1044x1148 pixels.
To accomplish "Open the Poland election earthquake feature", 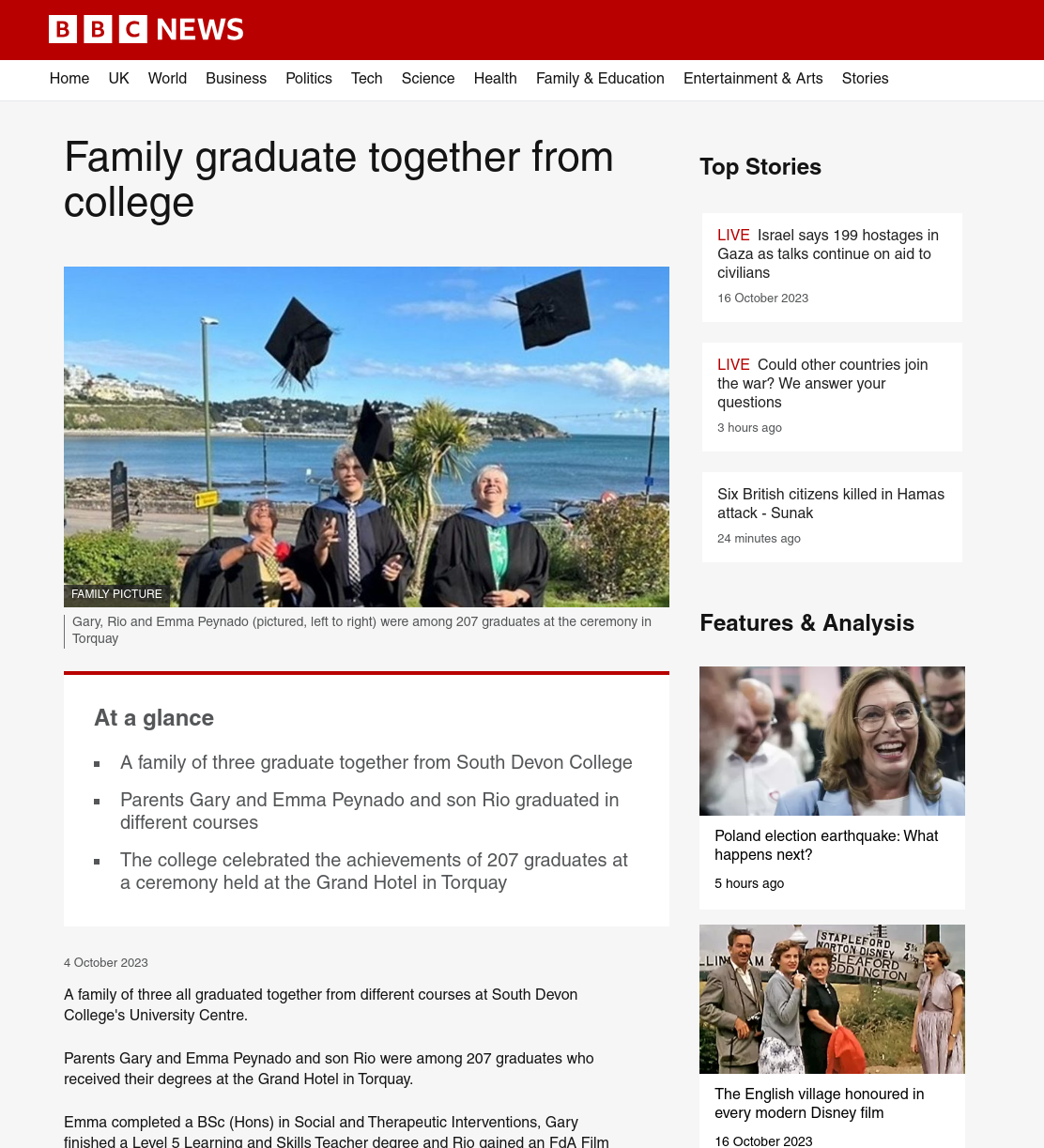I will point(826,845).
